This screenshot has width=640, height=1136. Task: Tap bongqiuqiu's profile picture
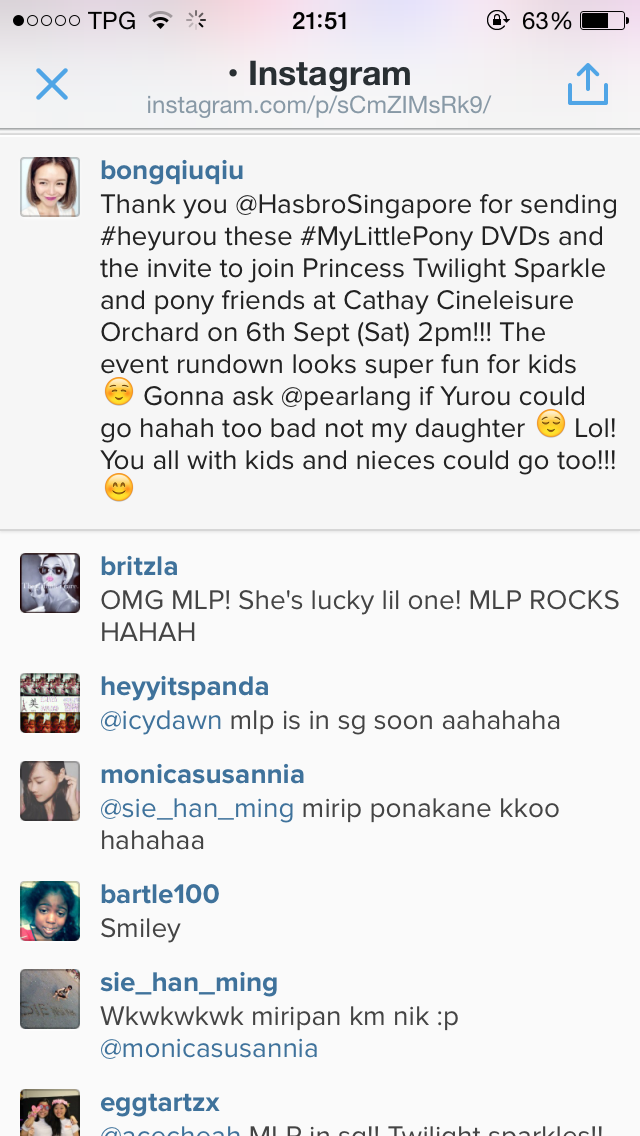(x=50, y=187)
